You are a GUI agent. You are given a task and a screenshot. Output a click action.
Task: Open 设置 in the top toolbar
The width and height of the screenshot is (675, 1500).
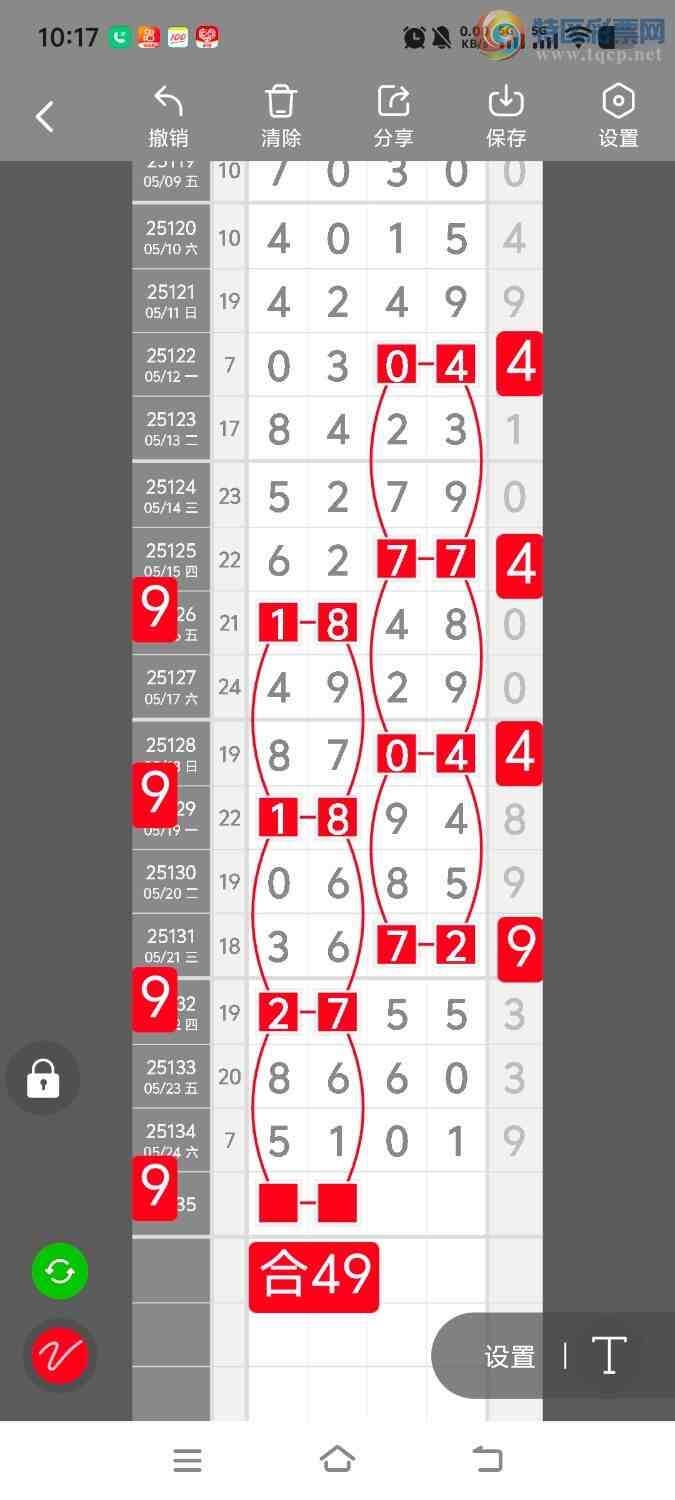[x=618, y=116]
